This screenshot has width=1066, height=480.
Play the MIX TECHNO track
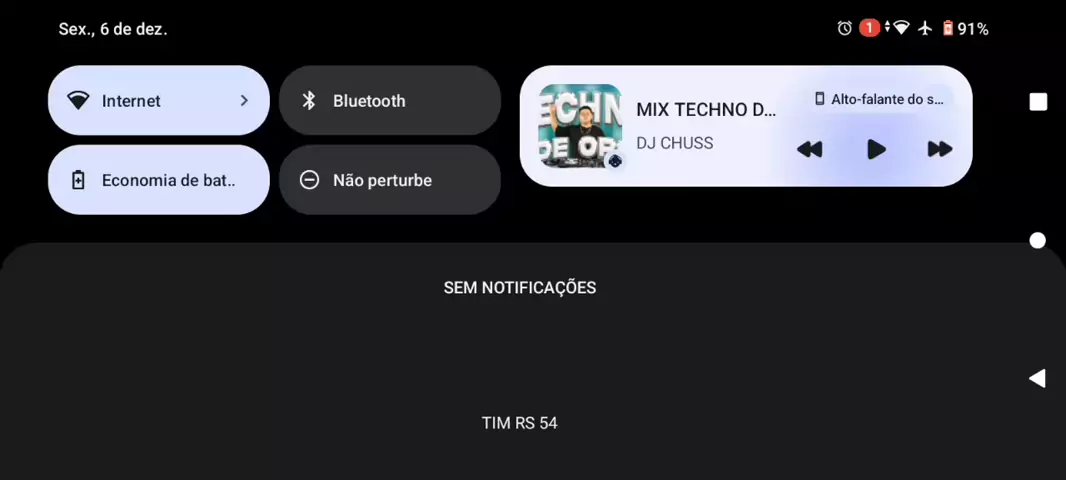pos(876,149)
